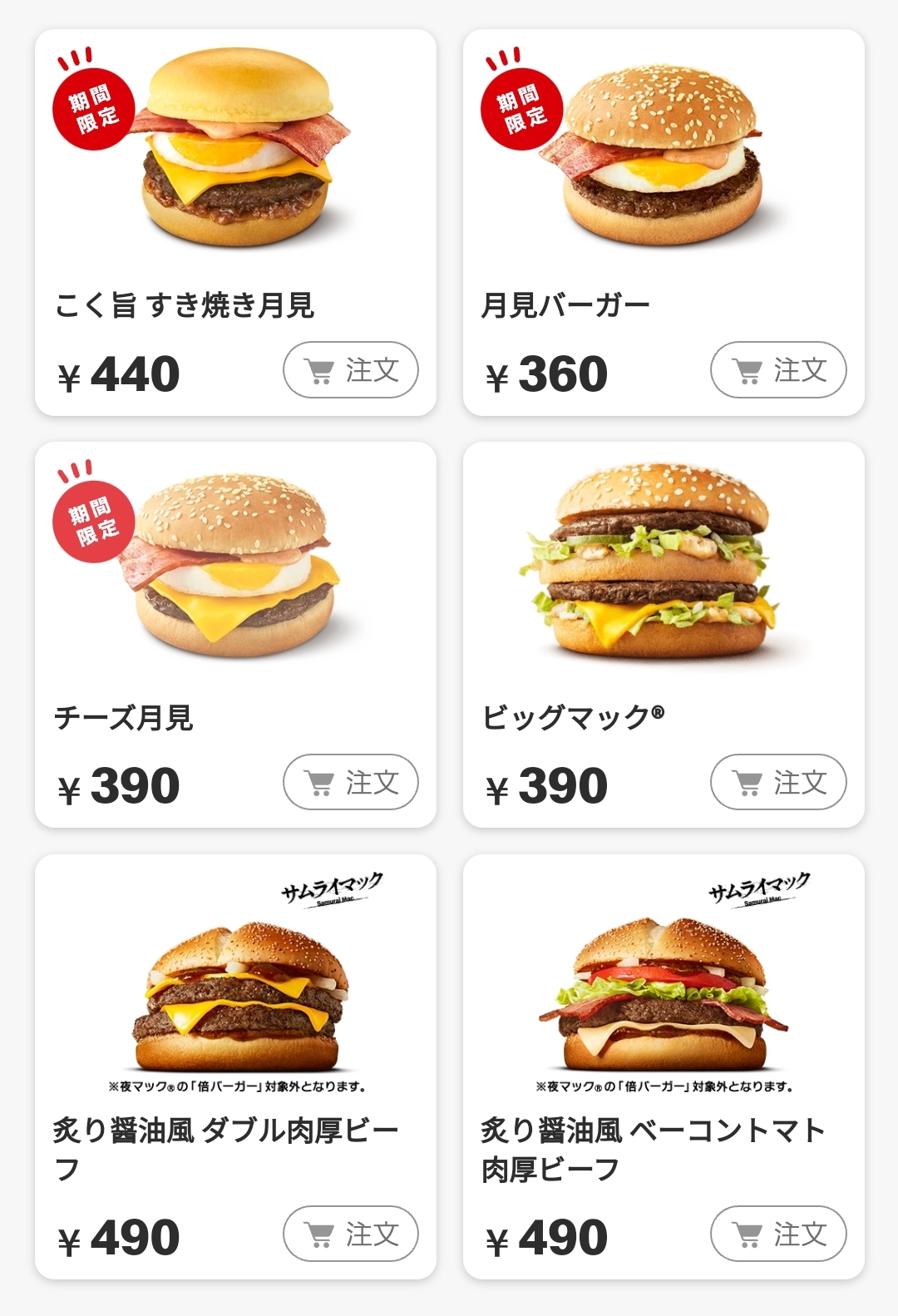Order 炙り醤油風 ベーコントマト肉厚ビーフ
The image size is (898, 1316).
click(778, 1234)
